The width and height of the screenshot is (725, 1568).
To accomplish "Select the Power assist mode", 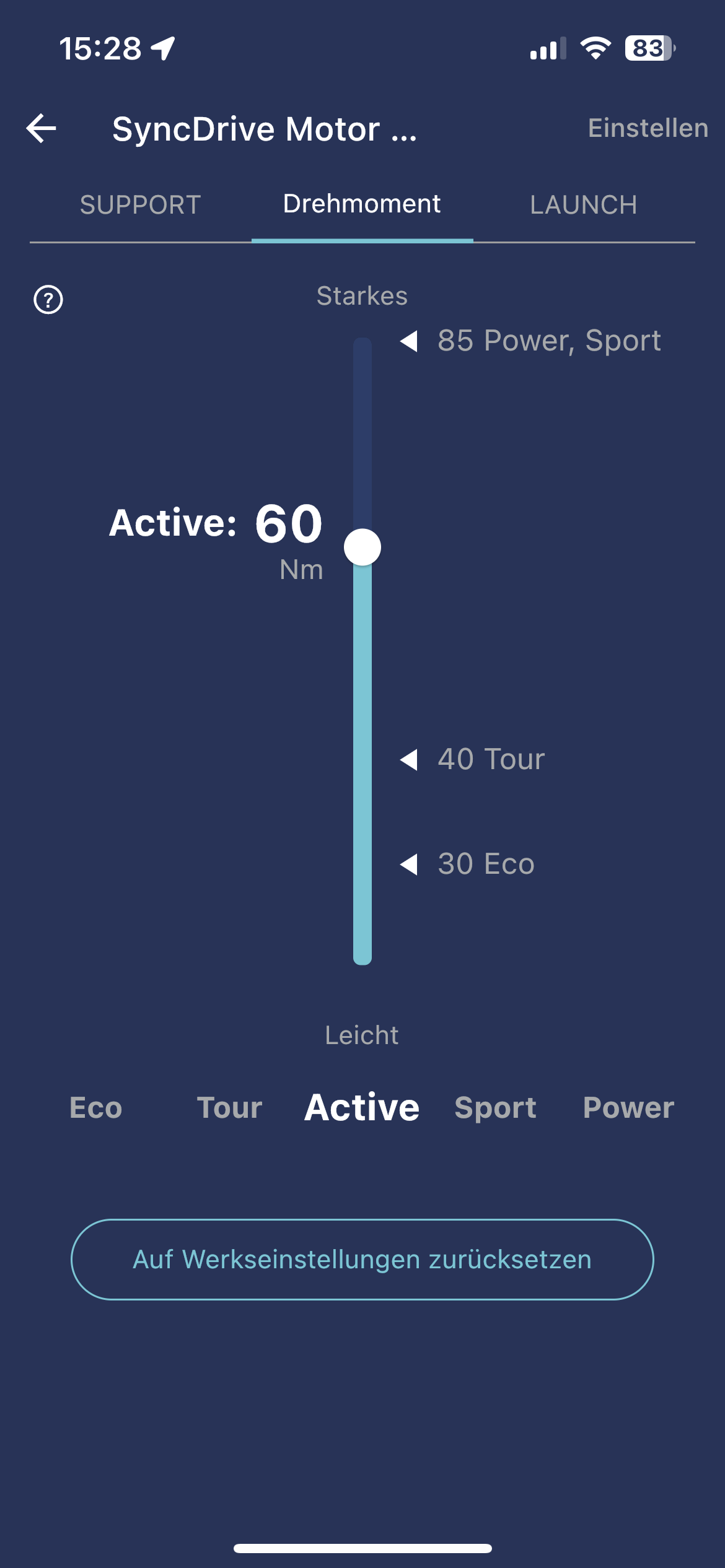I will point(628,1108).
